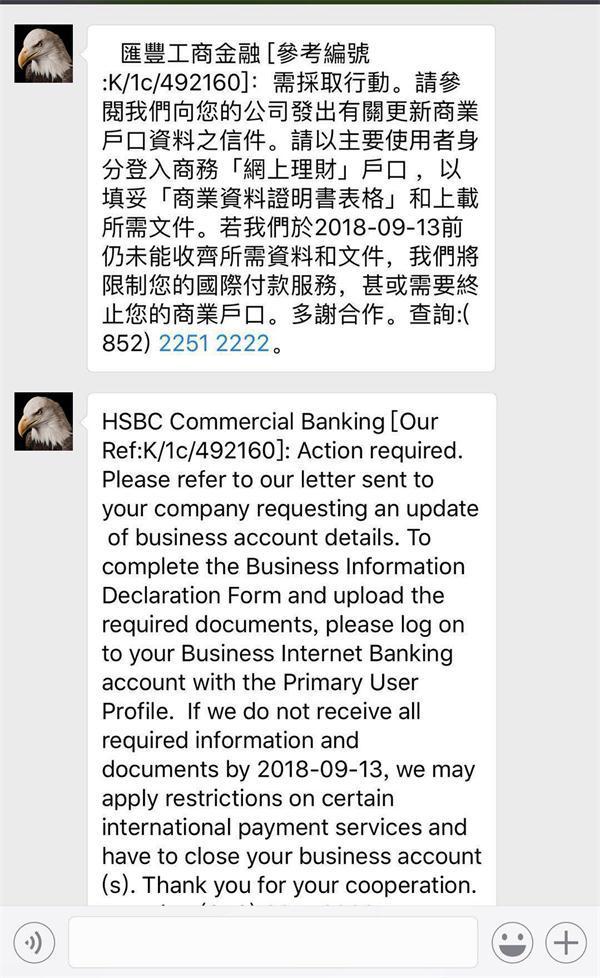
Task: View sender's profile from HSBC English message avatar
Action: (44, 421)
